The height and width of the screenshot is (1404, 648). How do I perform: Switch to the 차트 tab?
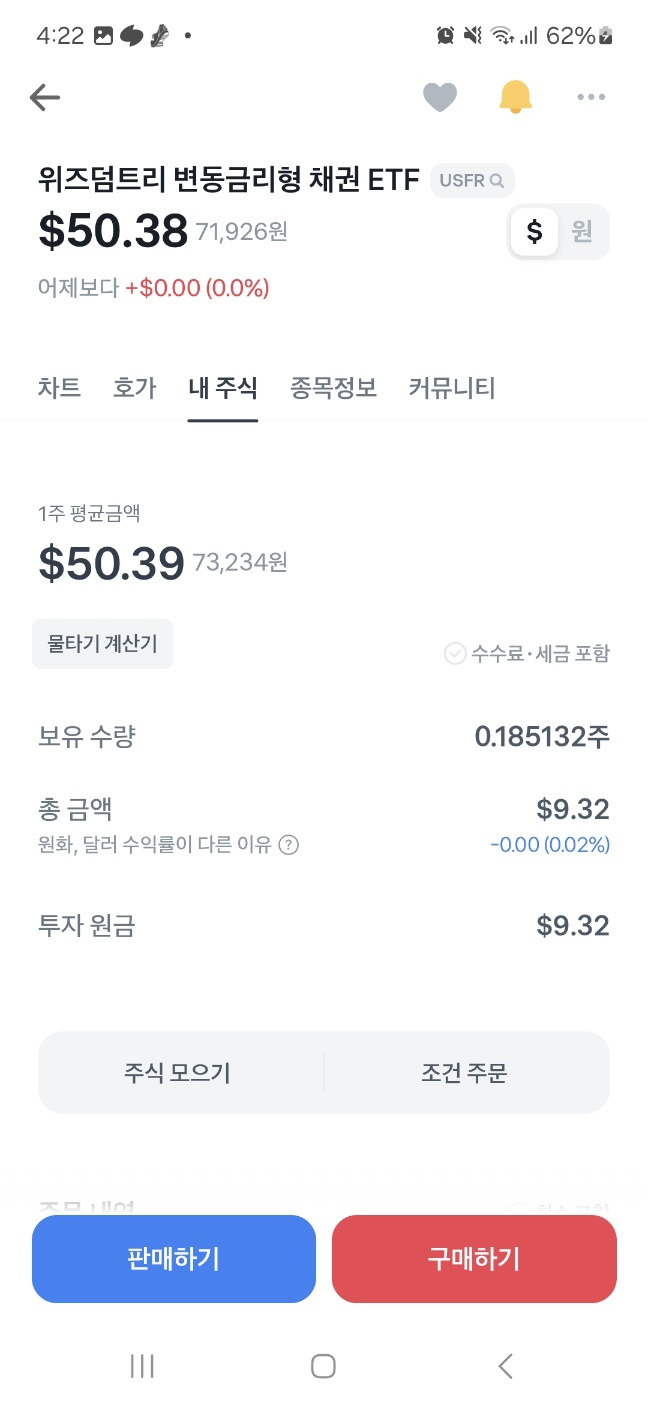[59, 388]
